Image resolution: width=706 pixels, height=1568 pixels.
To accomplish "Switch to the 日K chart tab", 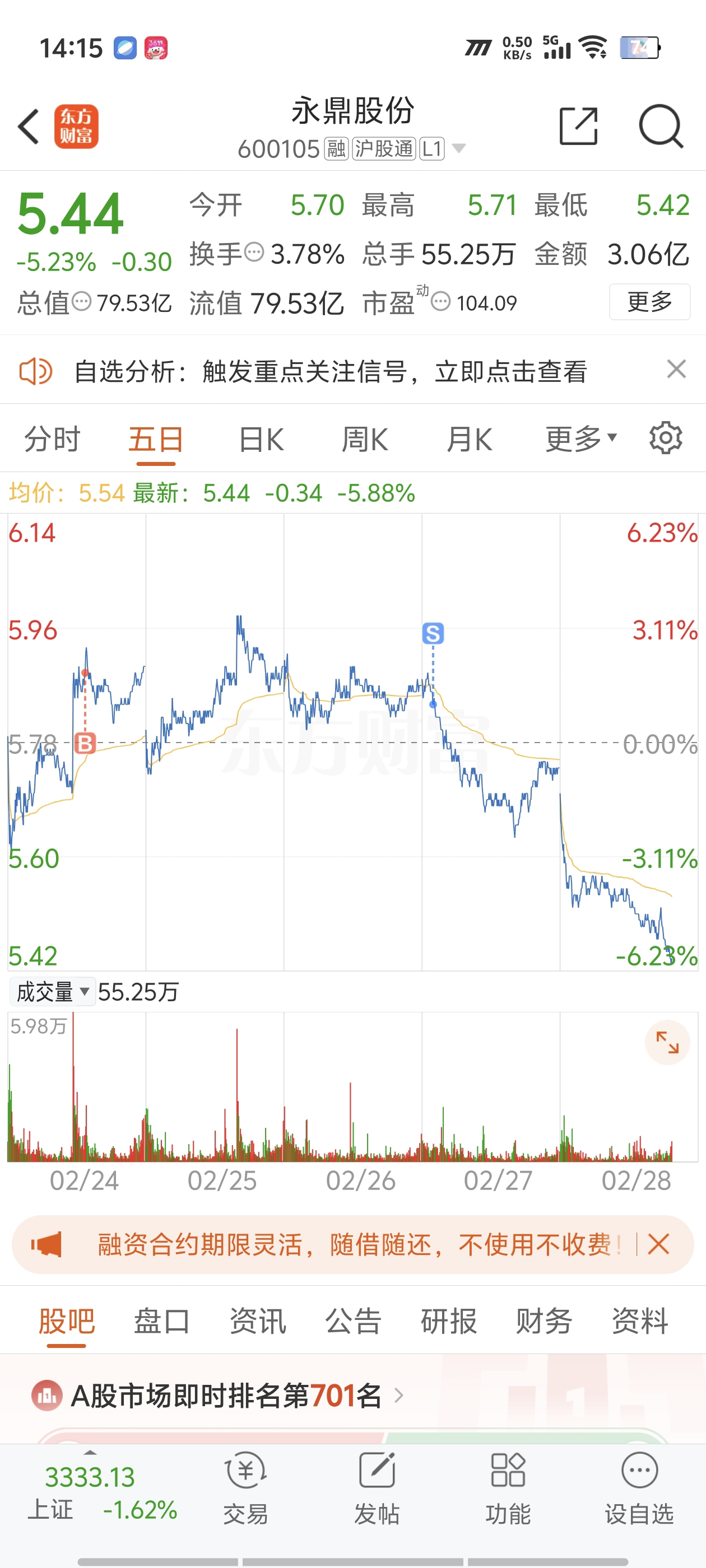I will coord(261,439).
